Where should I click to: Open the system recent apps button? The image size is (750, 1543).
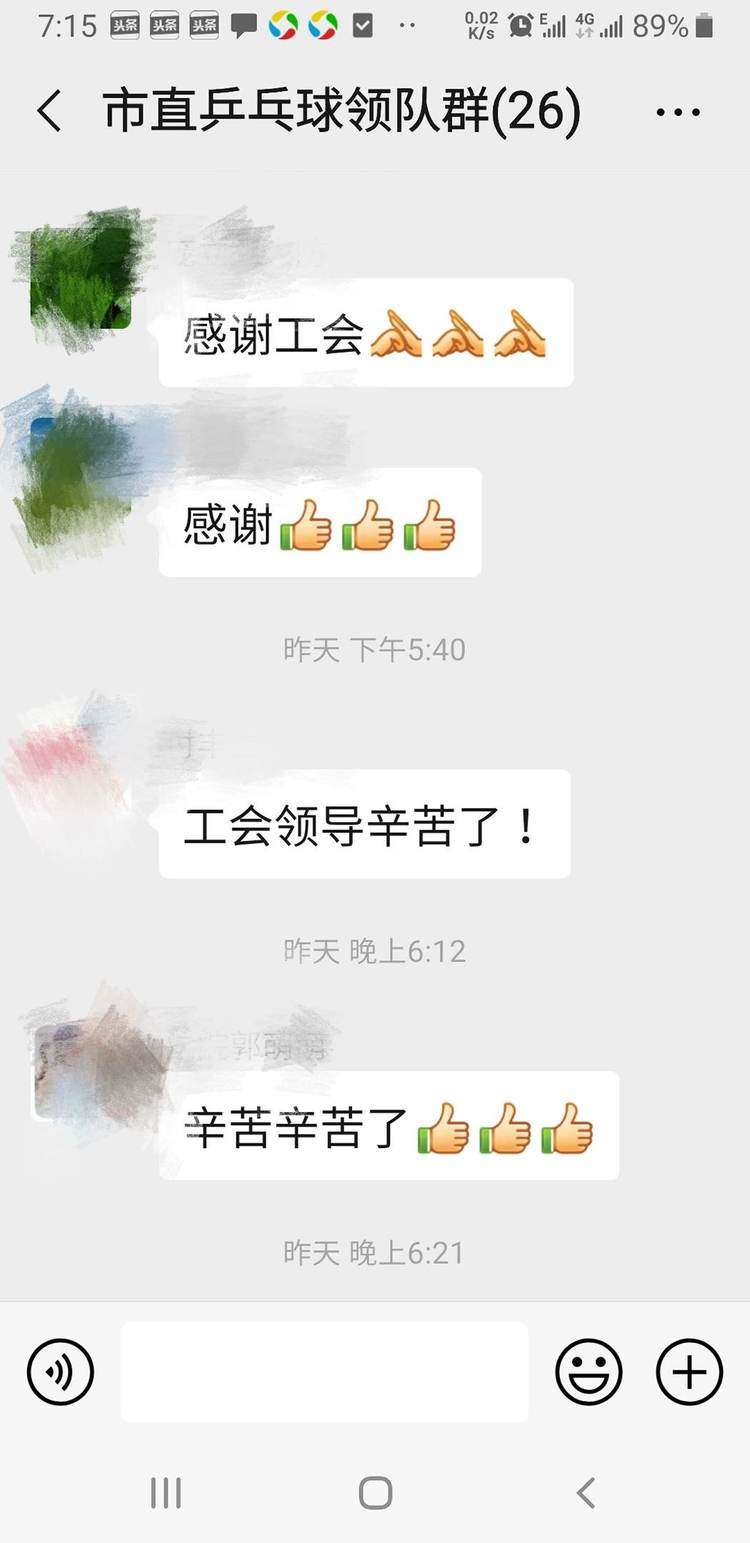point(166,1493)
